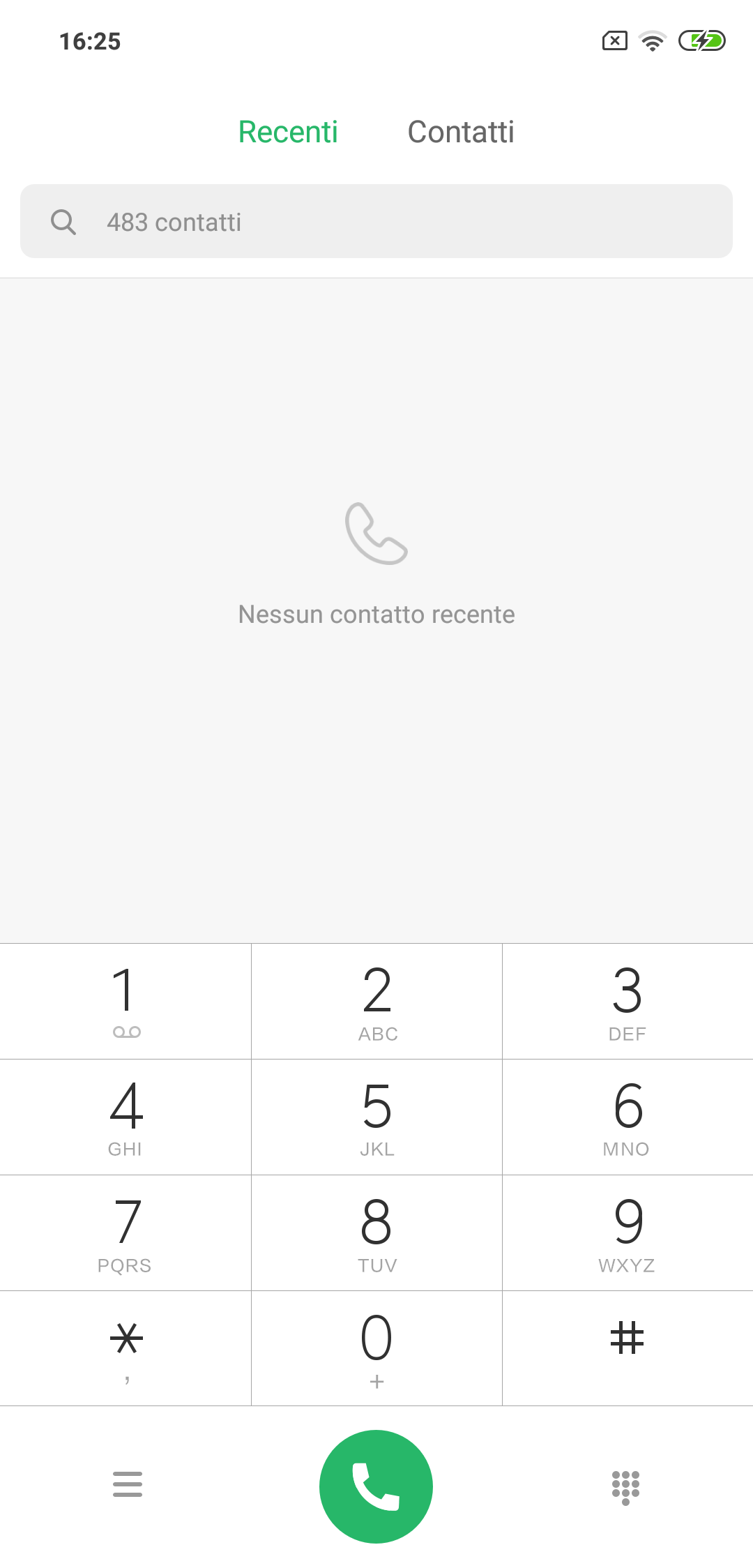Select the Recenti tab

coord(288,132)
